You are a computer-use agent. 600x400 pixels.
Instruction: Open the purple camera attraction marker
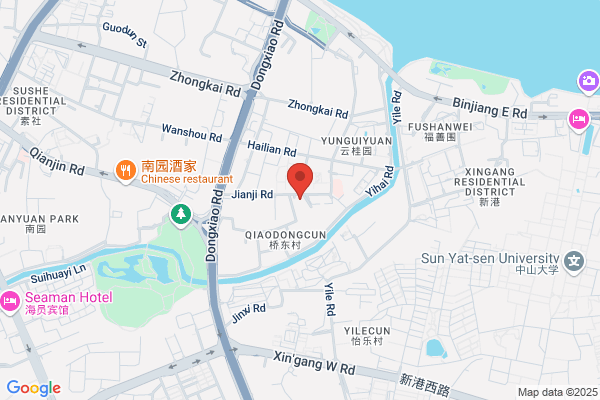tap(588, 82)
